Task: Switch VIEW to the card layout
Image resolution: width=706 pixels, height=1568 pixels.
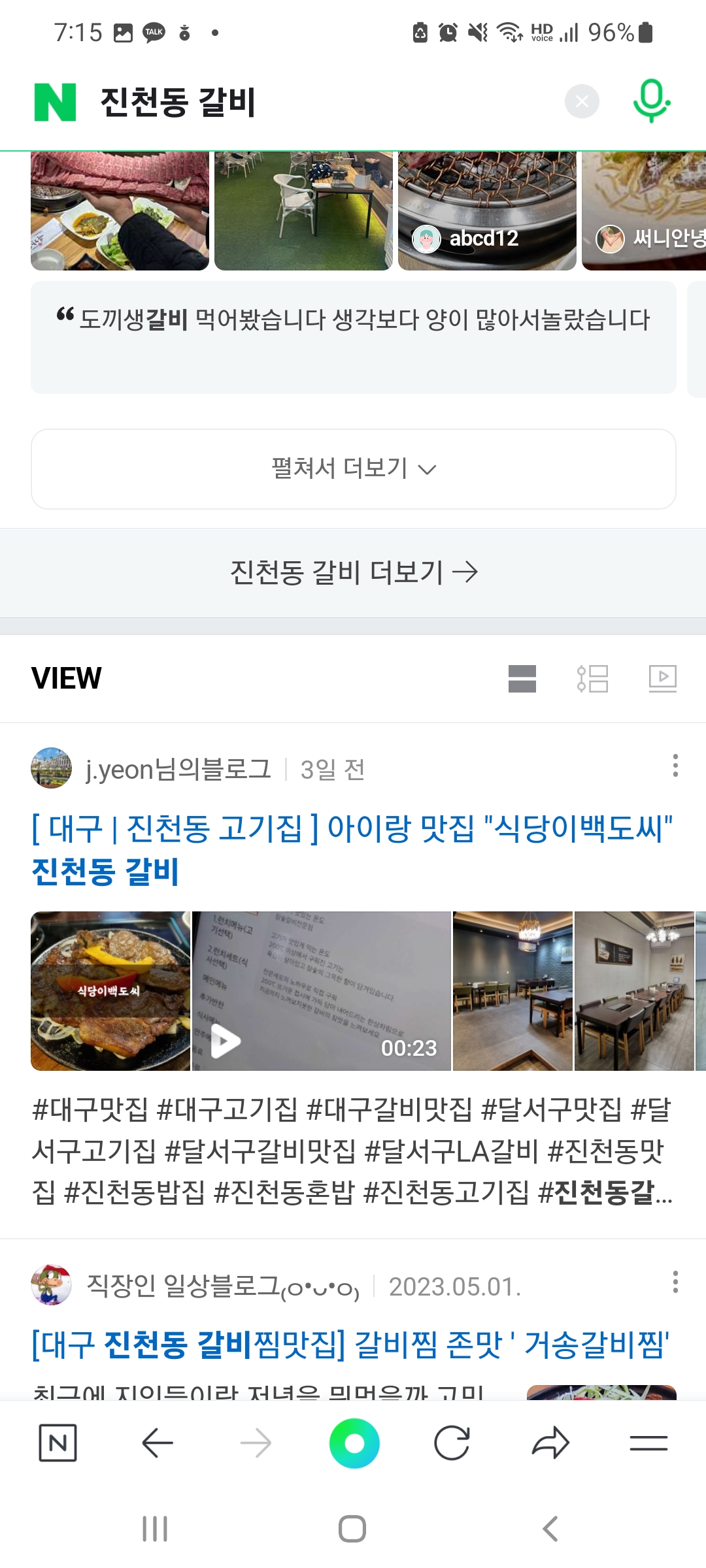Action: [x=522, y=678]
